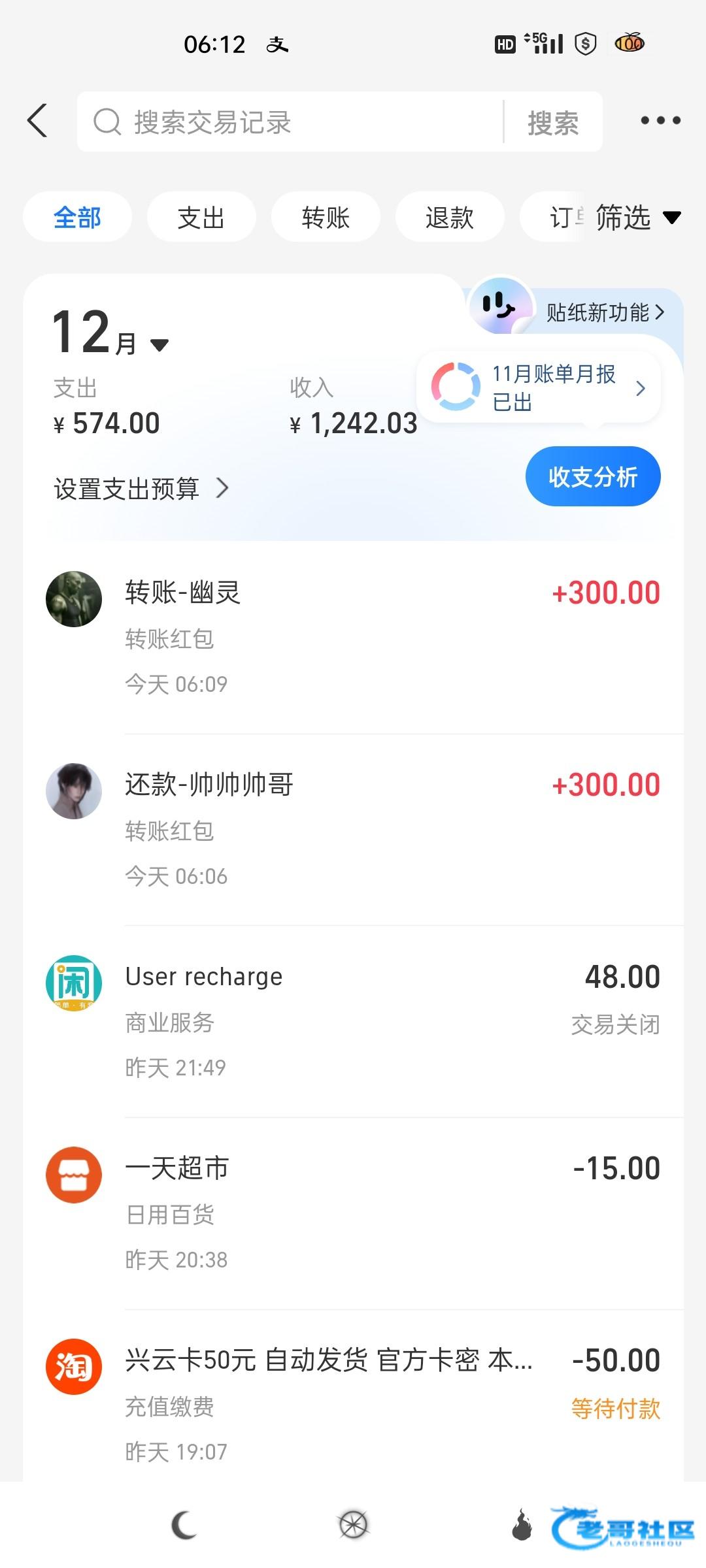Open the 还款-帅帅帅哥 transaction
Screen dimensions: 706x1568
(353, 828)
